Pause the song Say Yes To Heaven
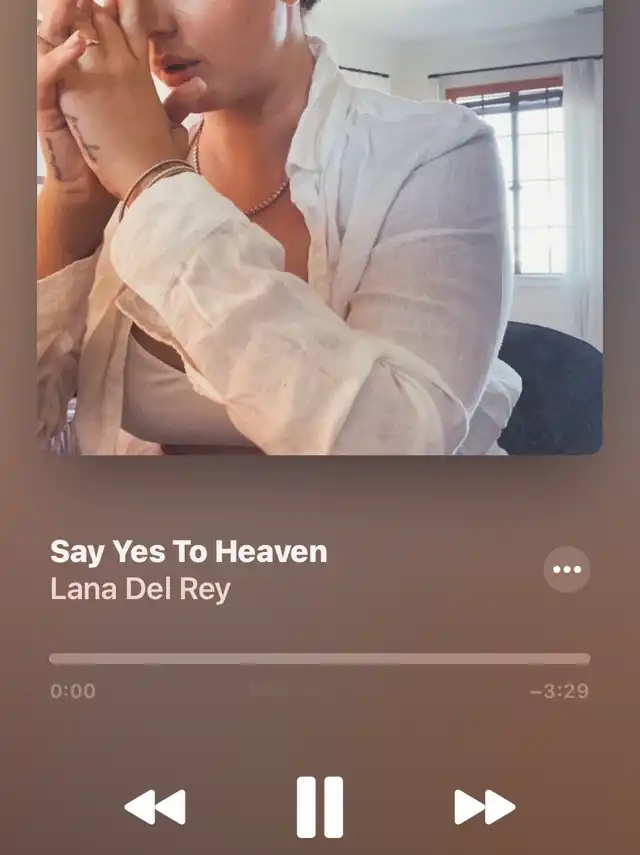The image size is (640, 855). [x=320, y=806]
